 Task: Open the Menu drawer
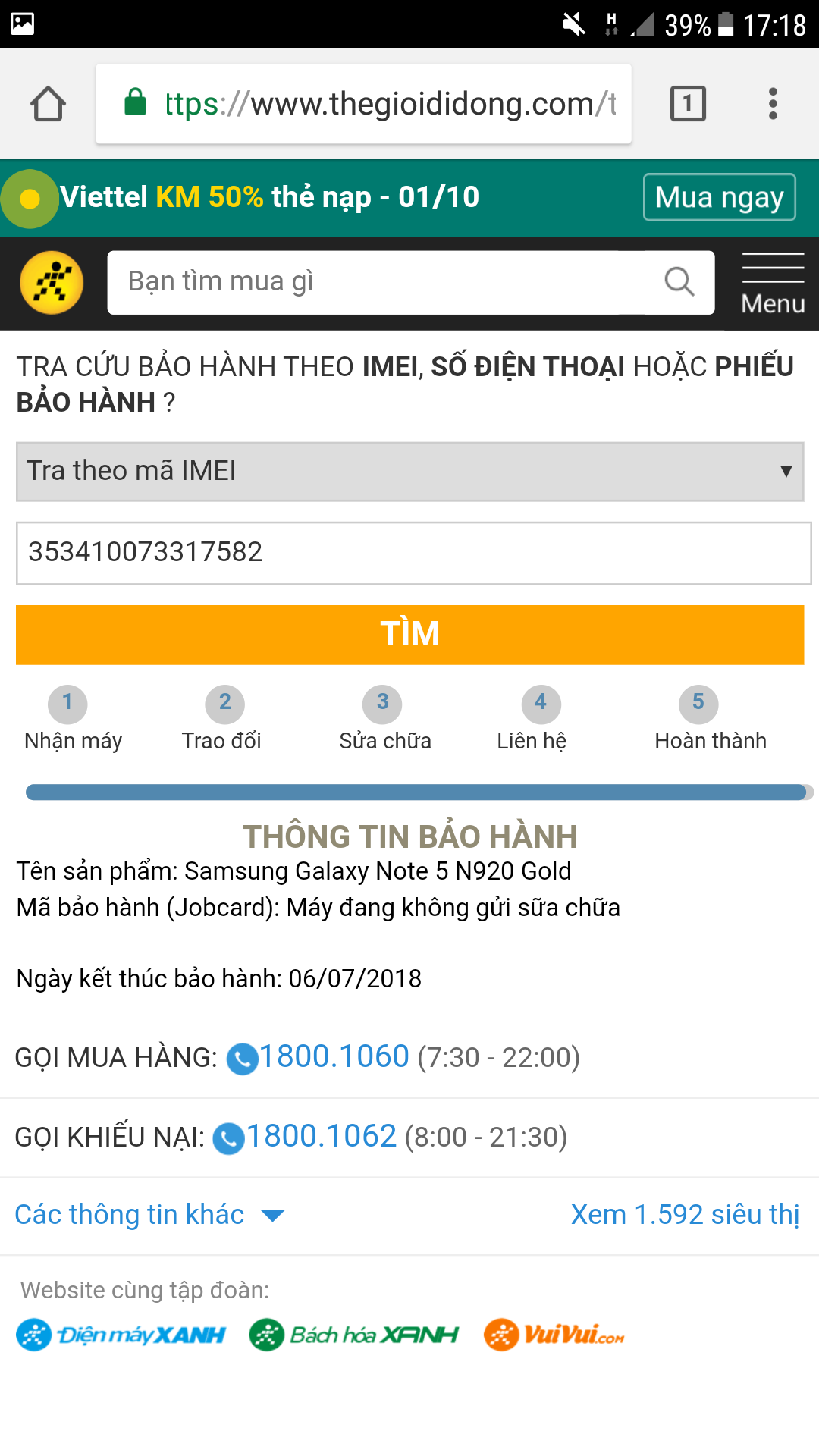click(773, 284)
